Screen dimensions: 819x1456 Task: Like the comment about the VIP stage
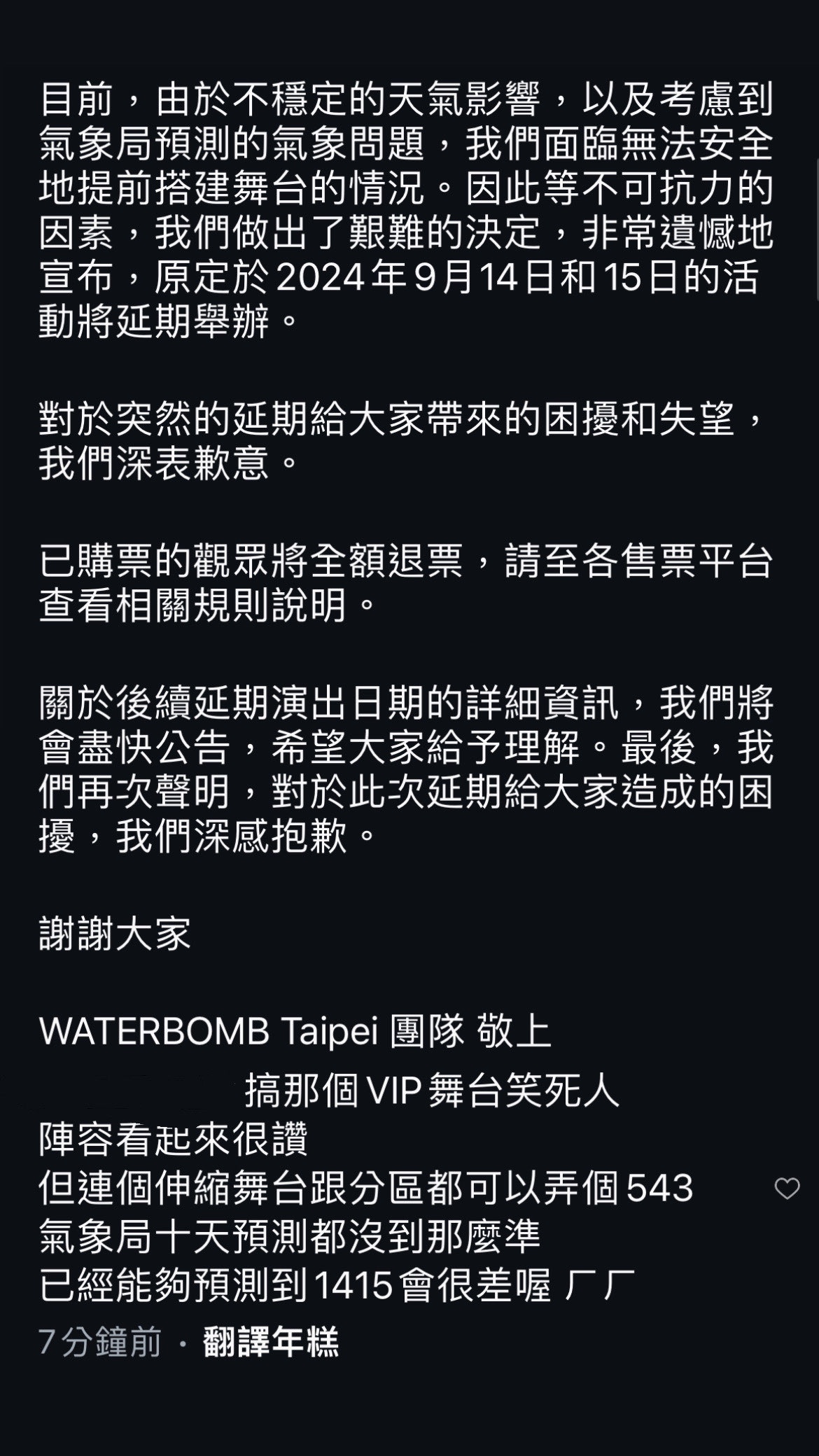tap(787, 1188)
